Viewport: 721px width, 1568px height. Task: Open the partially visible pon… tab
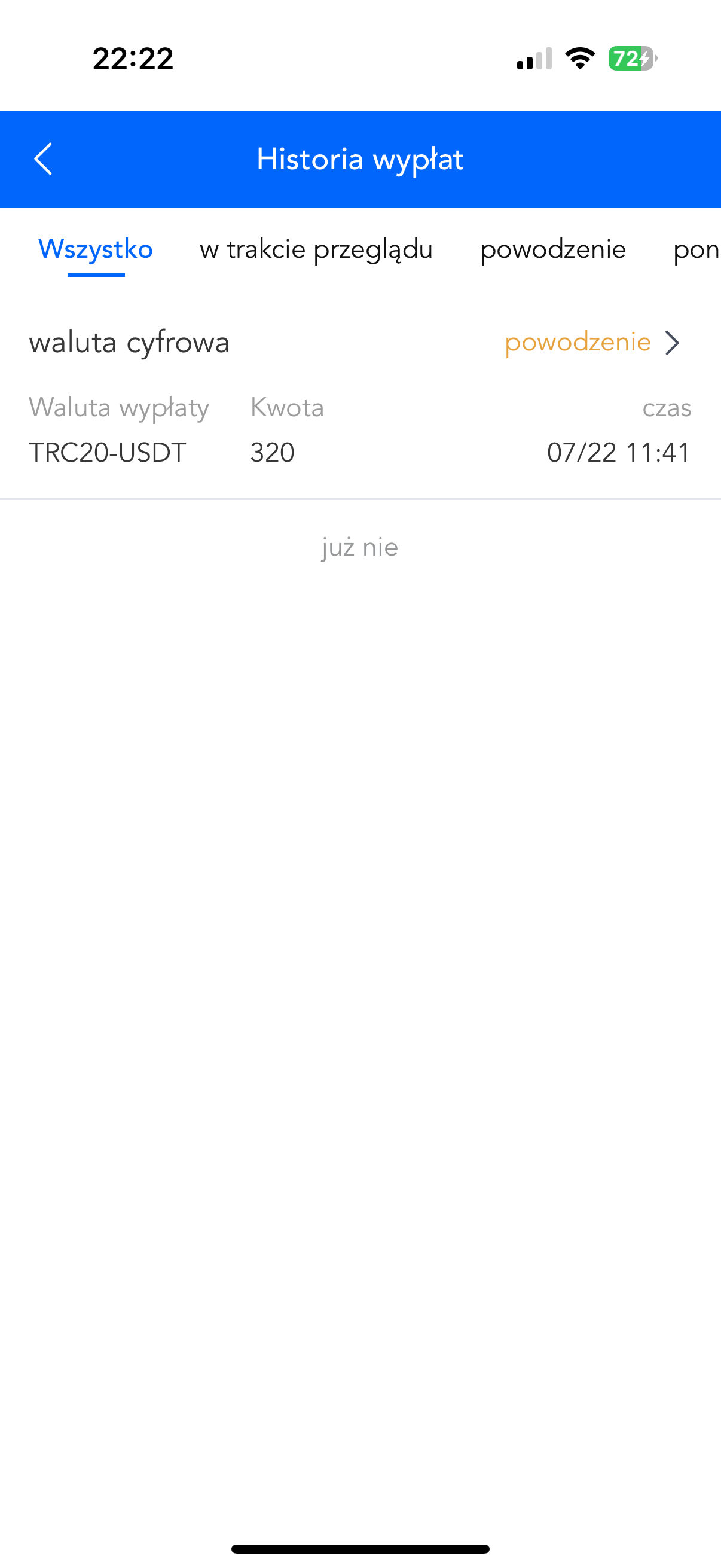[x=696, y=249]
